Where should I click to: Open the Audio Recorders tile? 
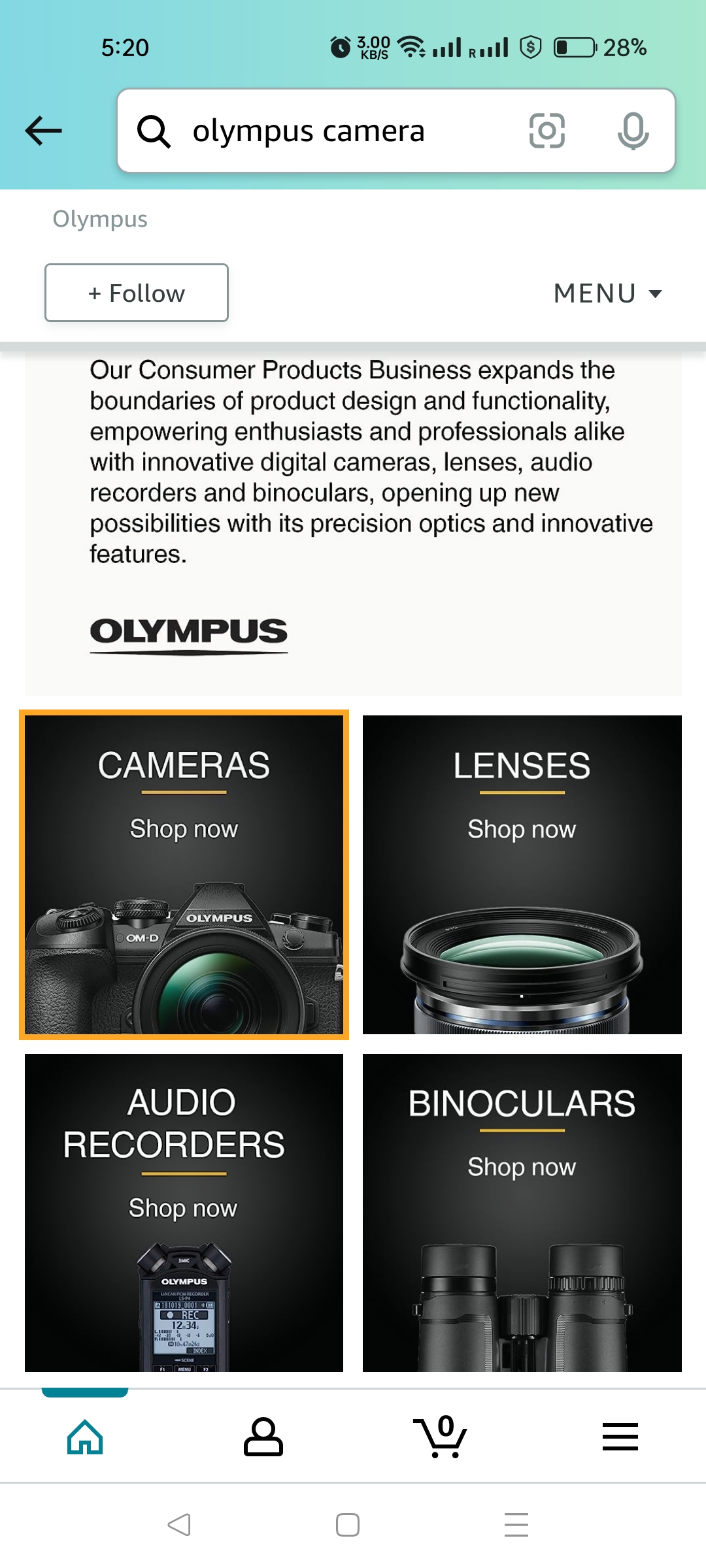[x=184, y=1213]
